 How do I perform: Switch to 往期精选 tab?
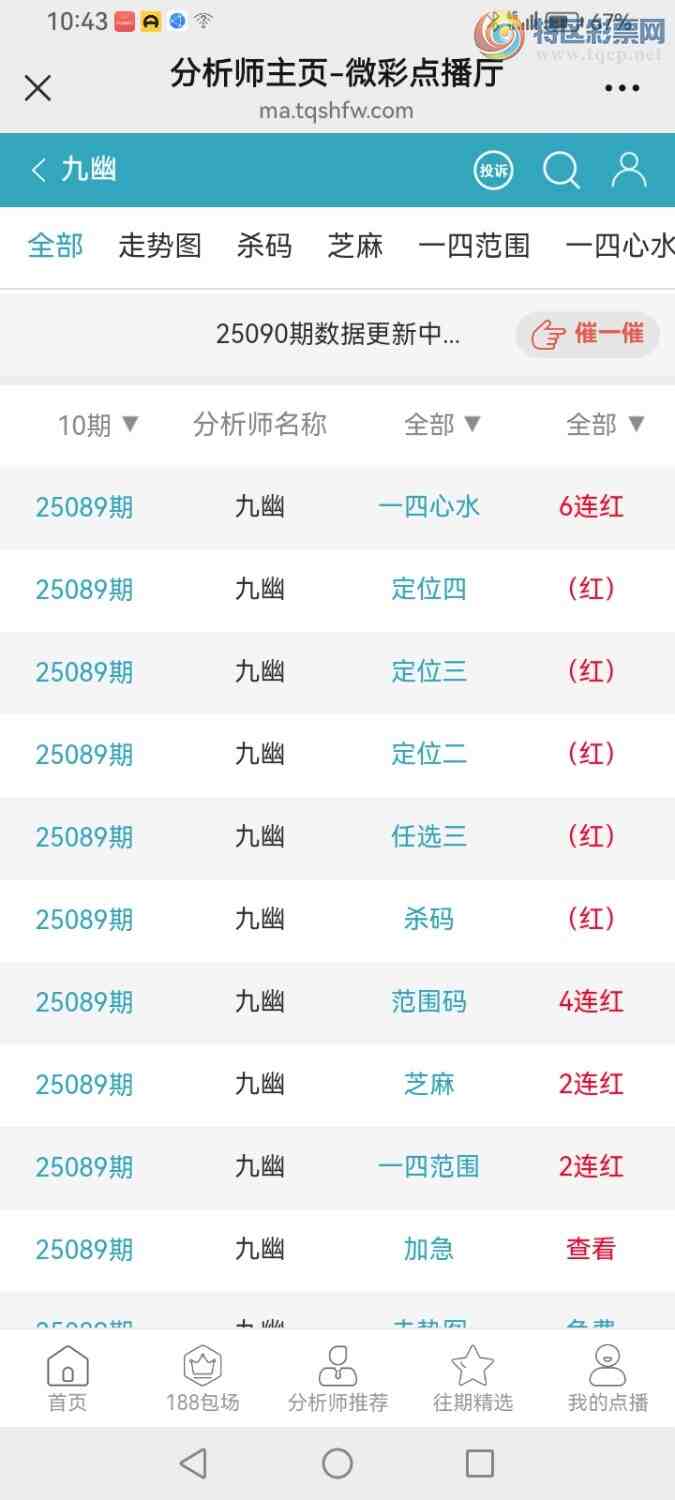472,1379
